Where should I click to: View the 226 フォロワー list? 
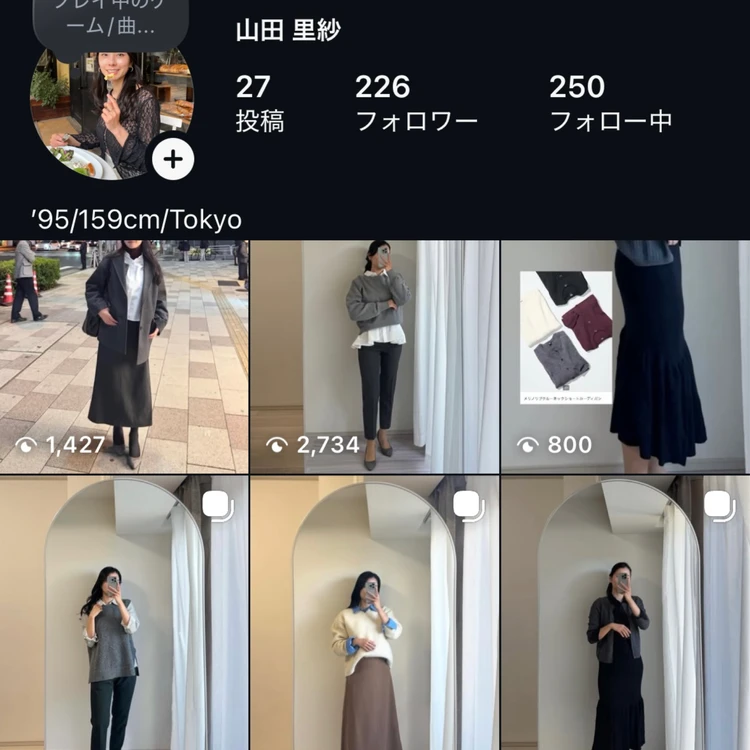pyautogui.click(x=416, y=104)
